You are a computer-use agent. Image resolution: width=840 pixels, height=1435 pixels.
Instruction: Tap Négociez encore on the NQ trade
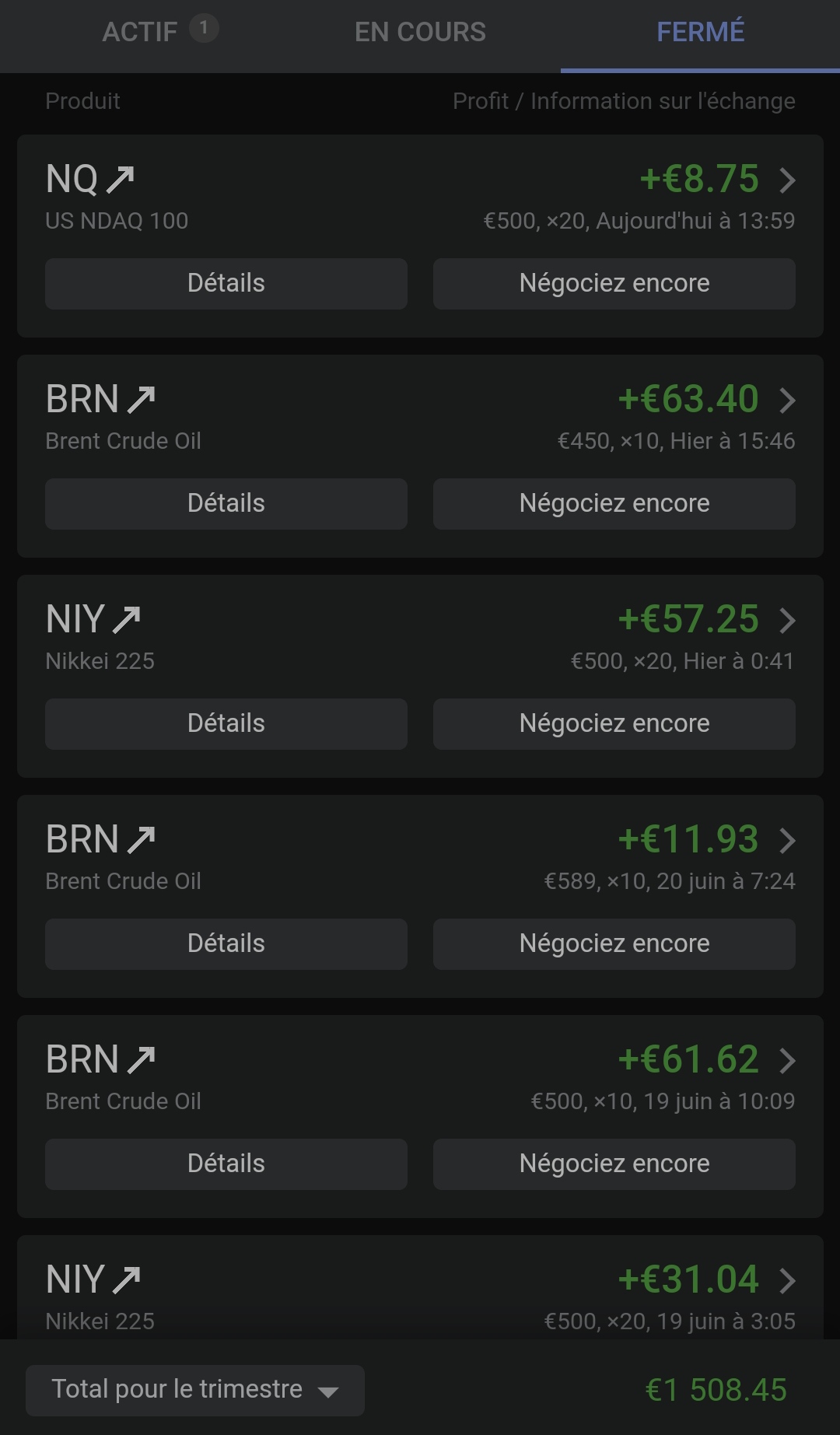point(614,284)
